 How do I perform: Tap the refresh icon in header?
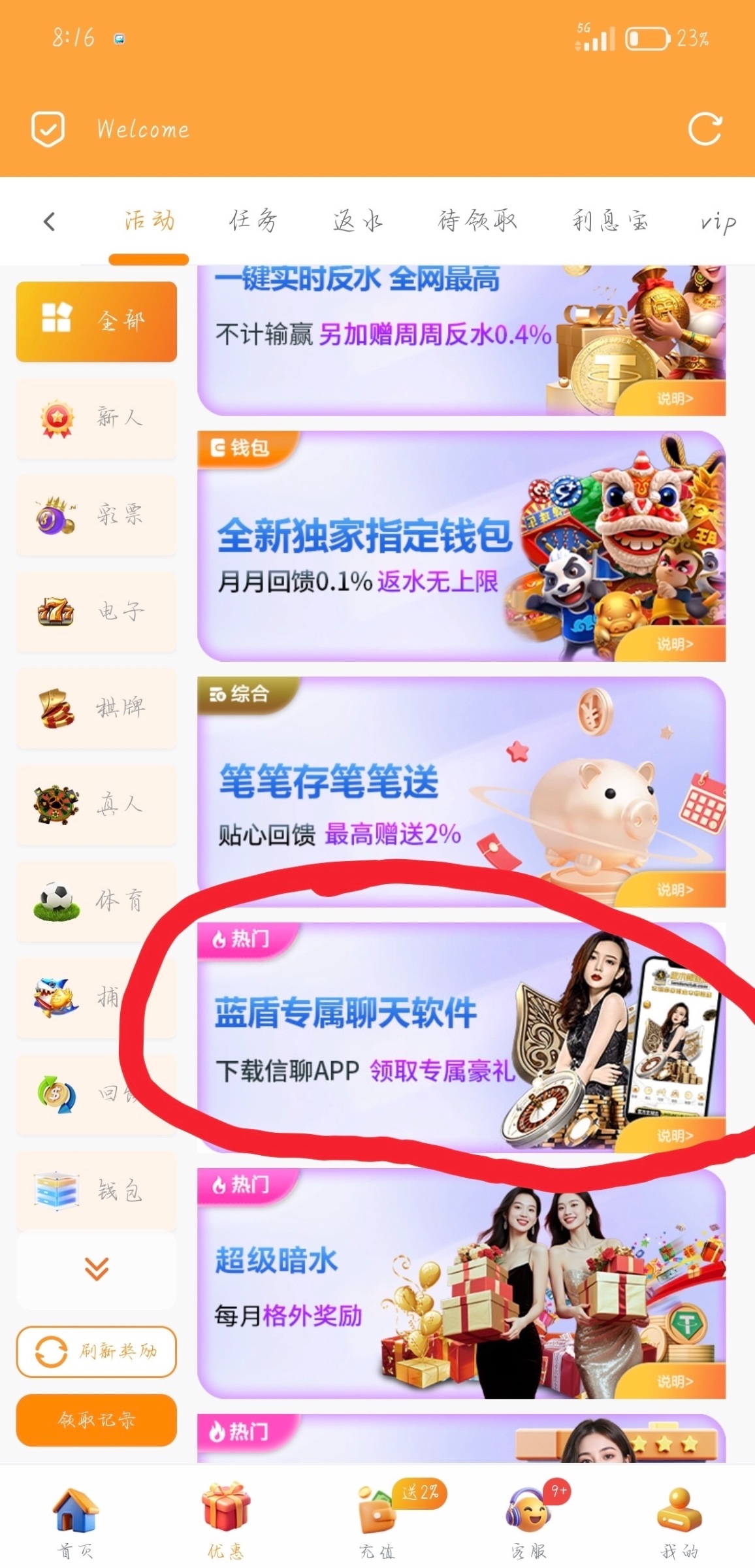(x=705, y=129)
